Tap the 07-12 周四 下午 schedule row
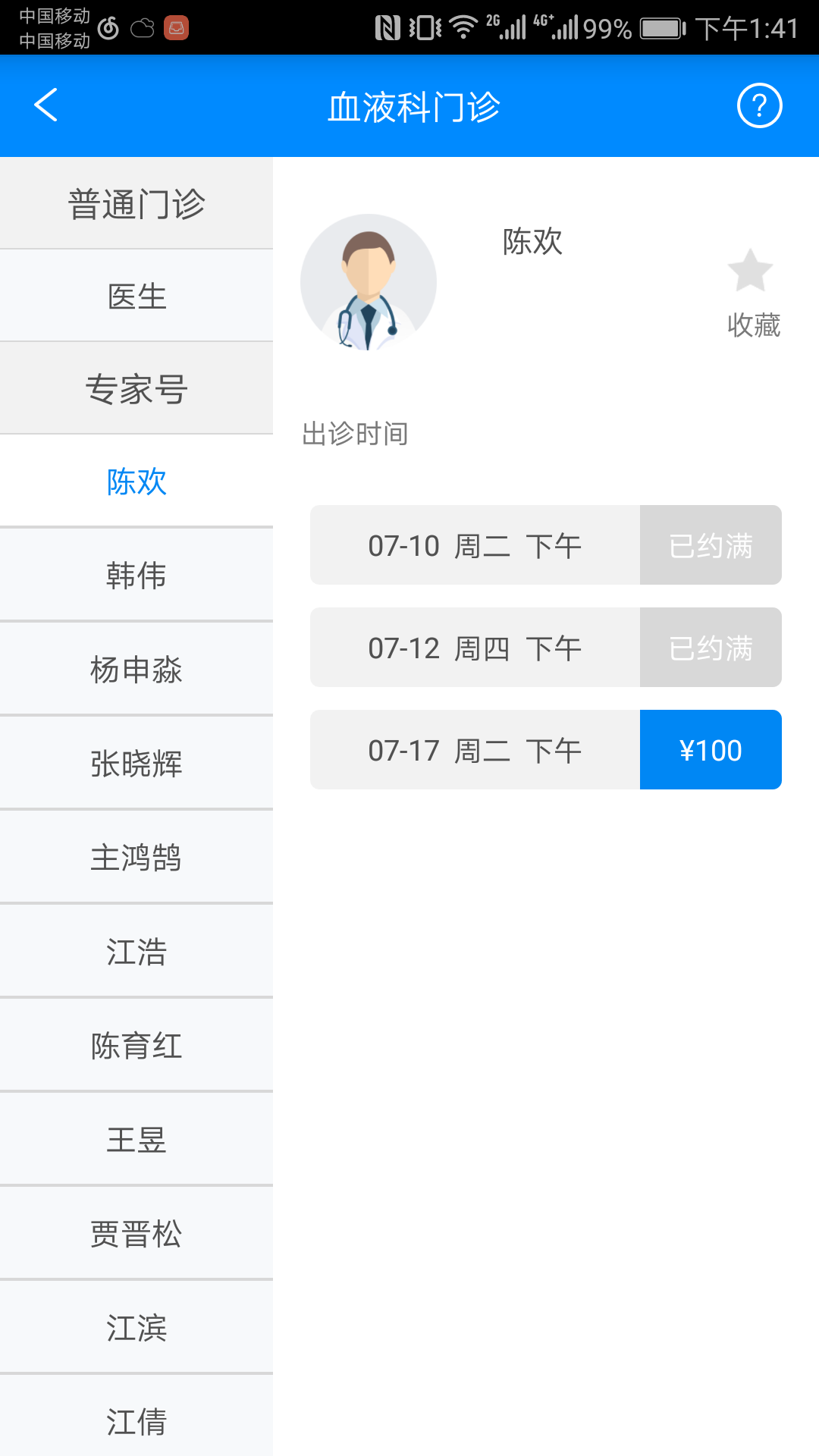Image resolution: width=819 pixels, height=1456 pixels. click(x=474, y=648)
